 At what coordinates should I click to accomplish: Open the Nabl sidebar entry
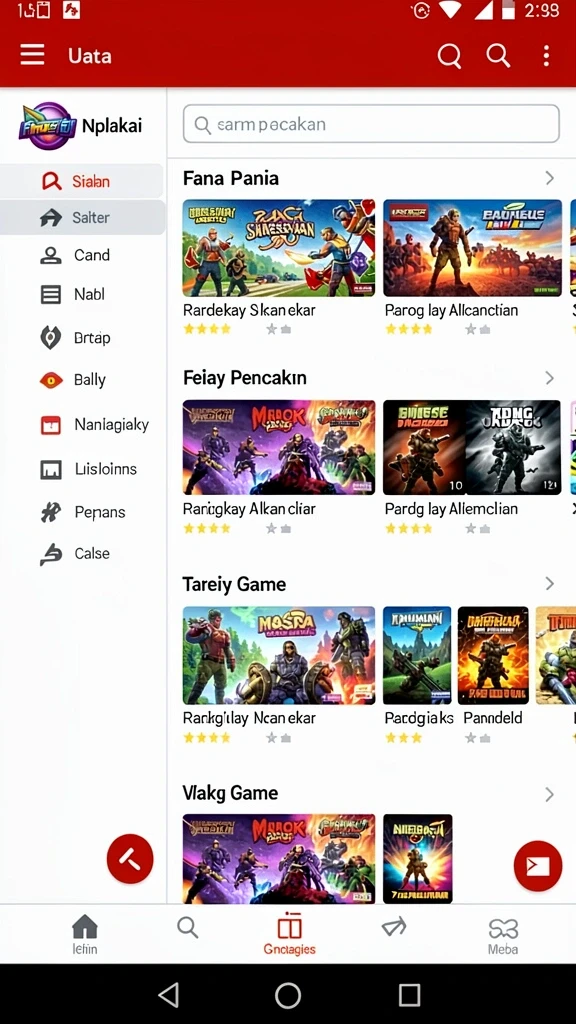(82, 295)
